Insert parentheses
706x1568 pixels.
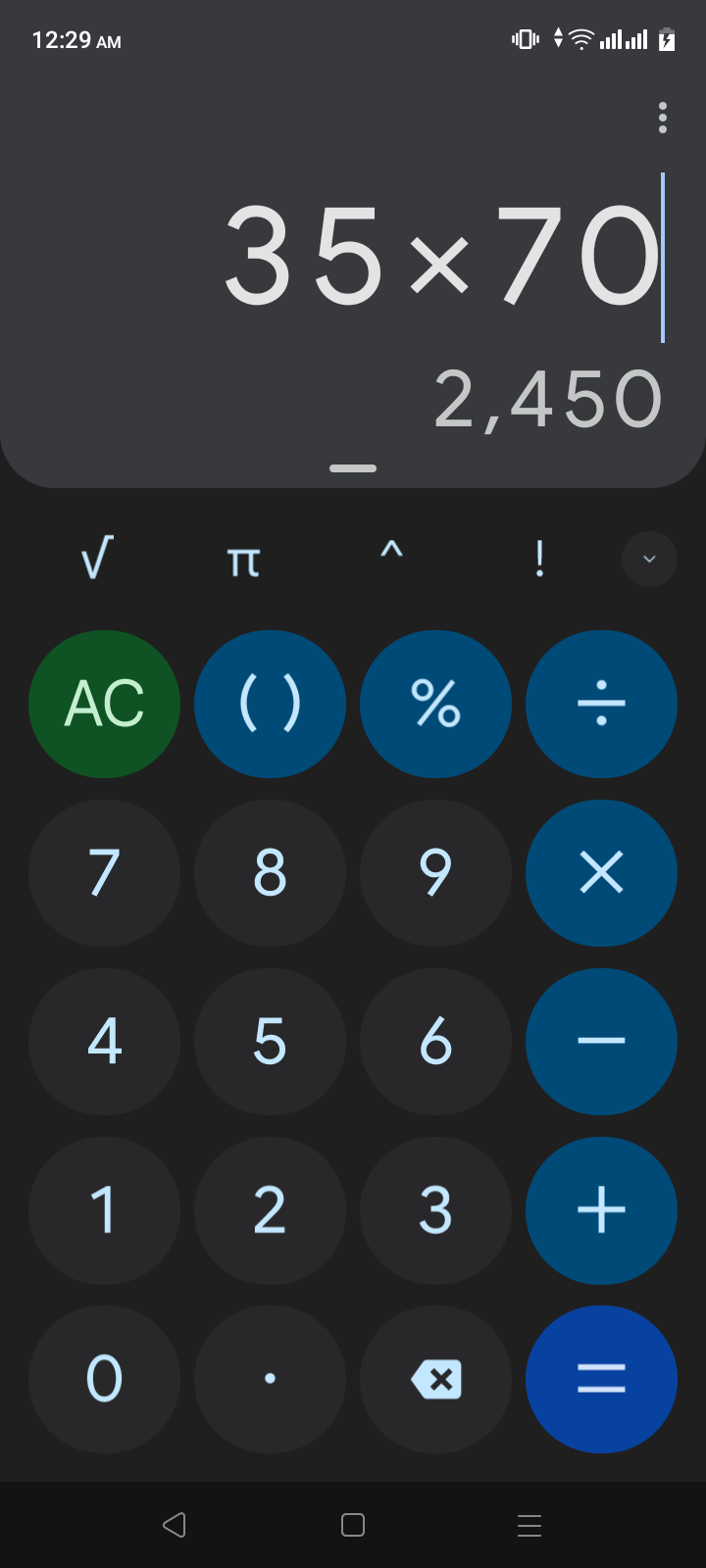(270, 704)
